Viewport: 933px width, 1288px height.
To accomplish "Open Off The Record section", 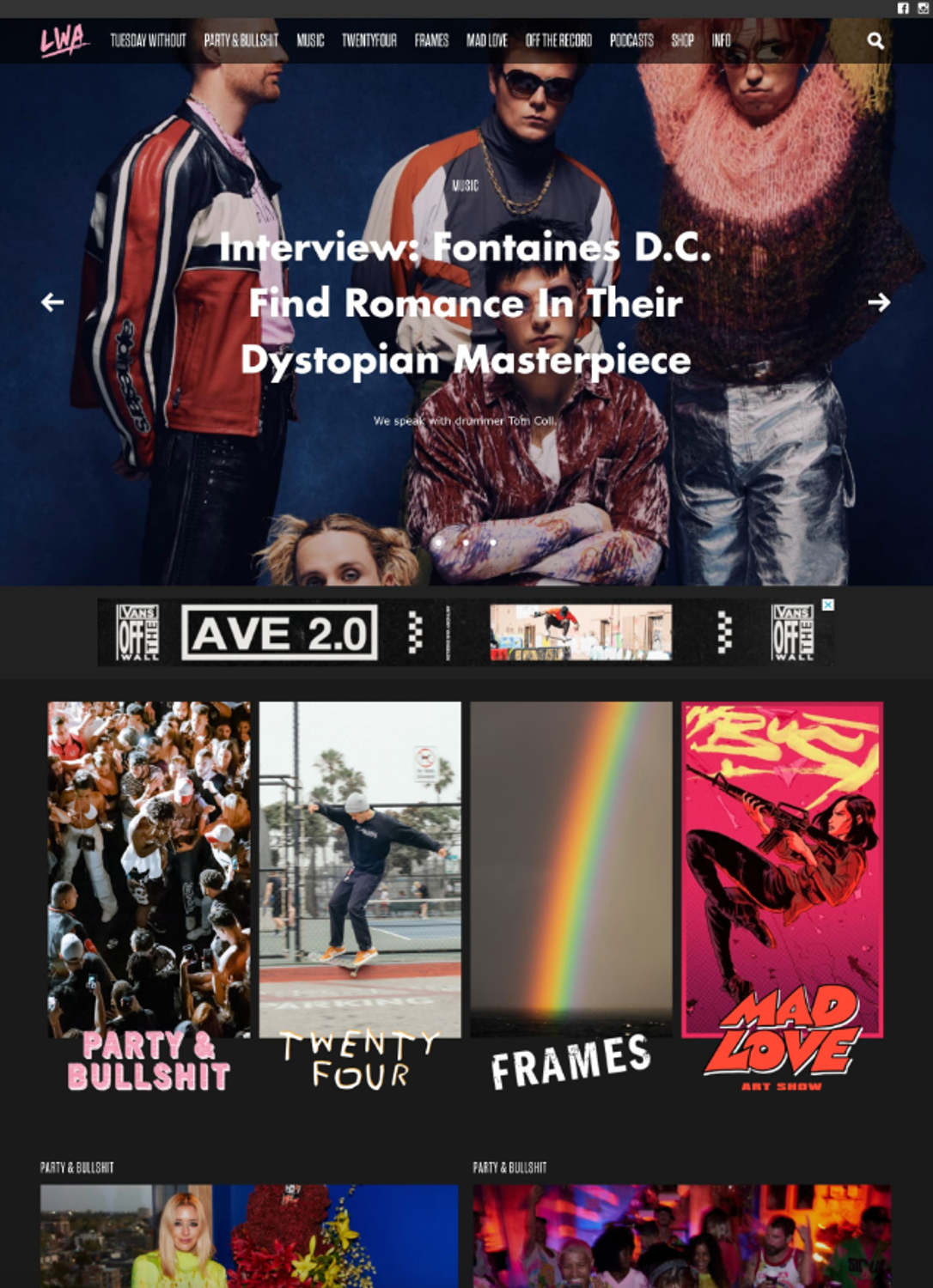I will [558, 40].
